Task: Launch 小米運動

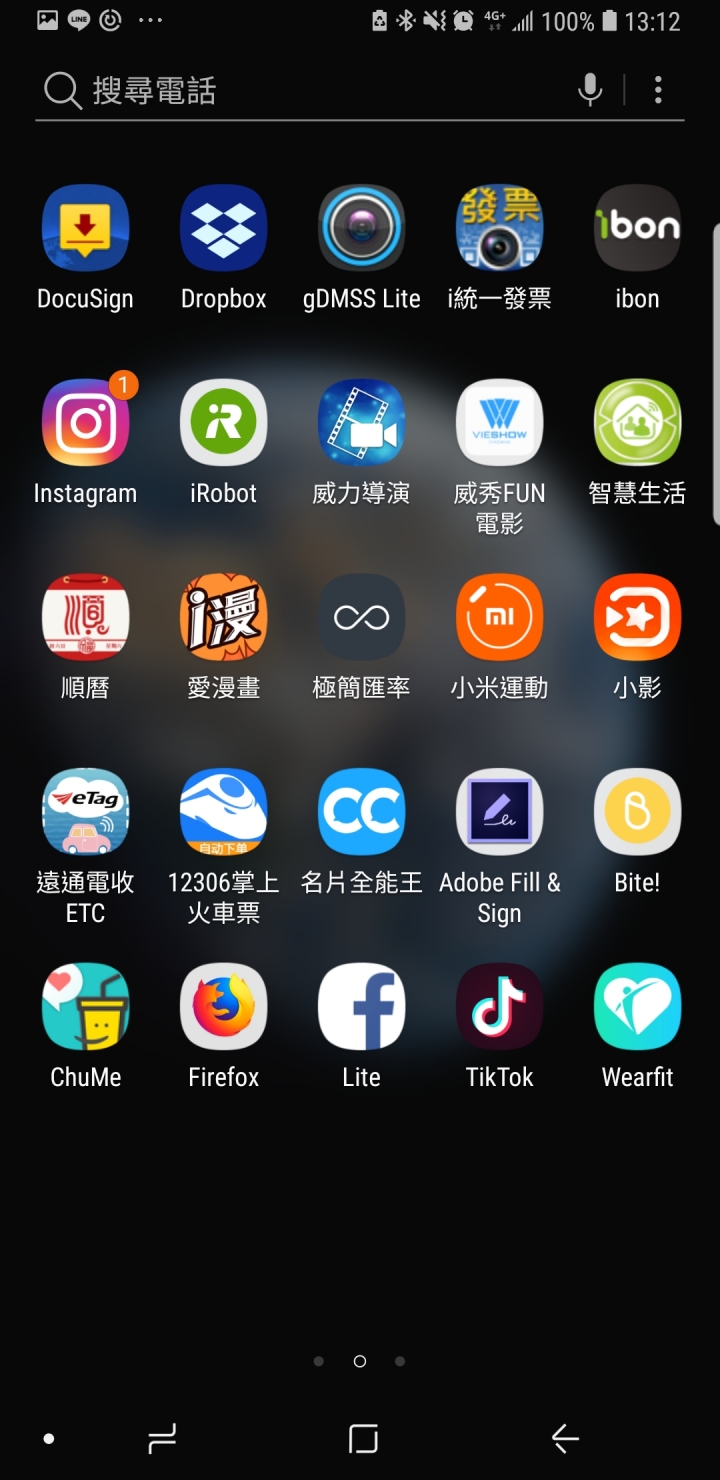Action: 499,617
